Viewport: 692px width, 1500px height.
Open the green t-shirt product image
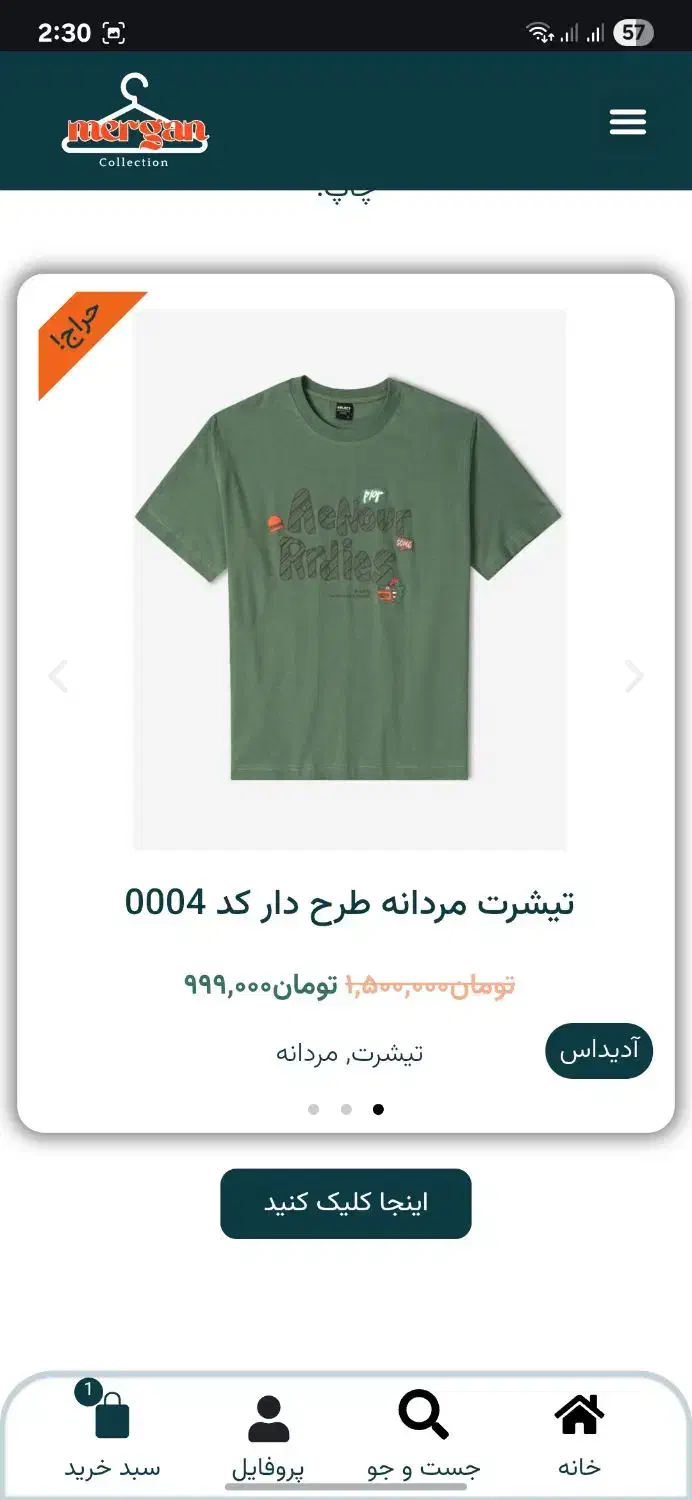pos(350,579)
